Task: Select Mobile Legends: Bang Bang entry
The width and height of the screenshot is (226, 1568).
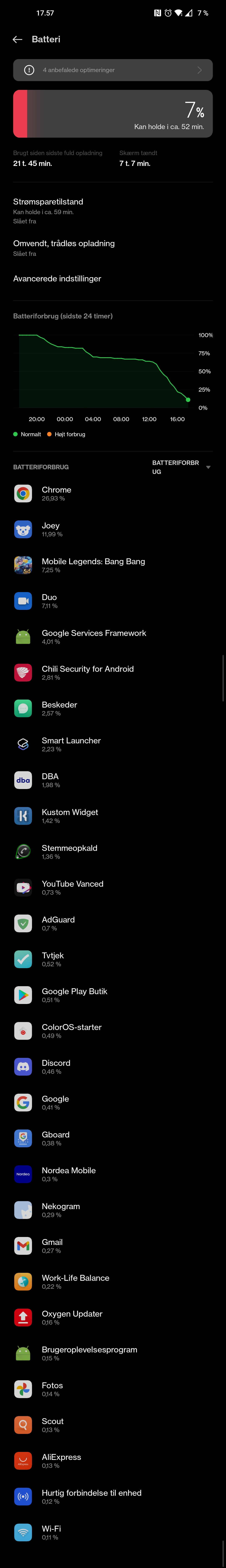Action: pyautogui.click(x=113, y=565)
